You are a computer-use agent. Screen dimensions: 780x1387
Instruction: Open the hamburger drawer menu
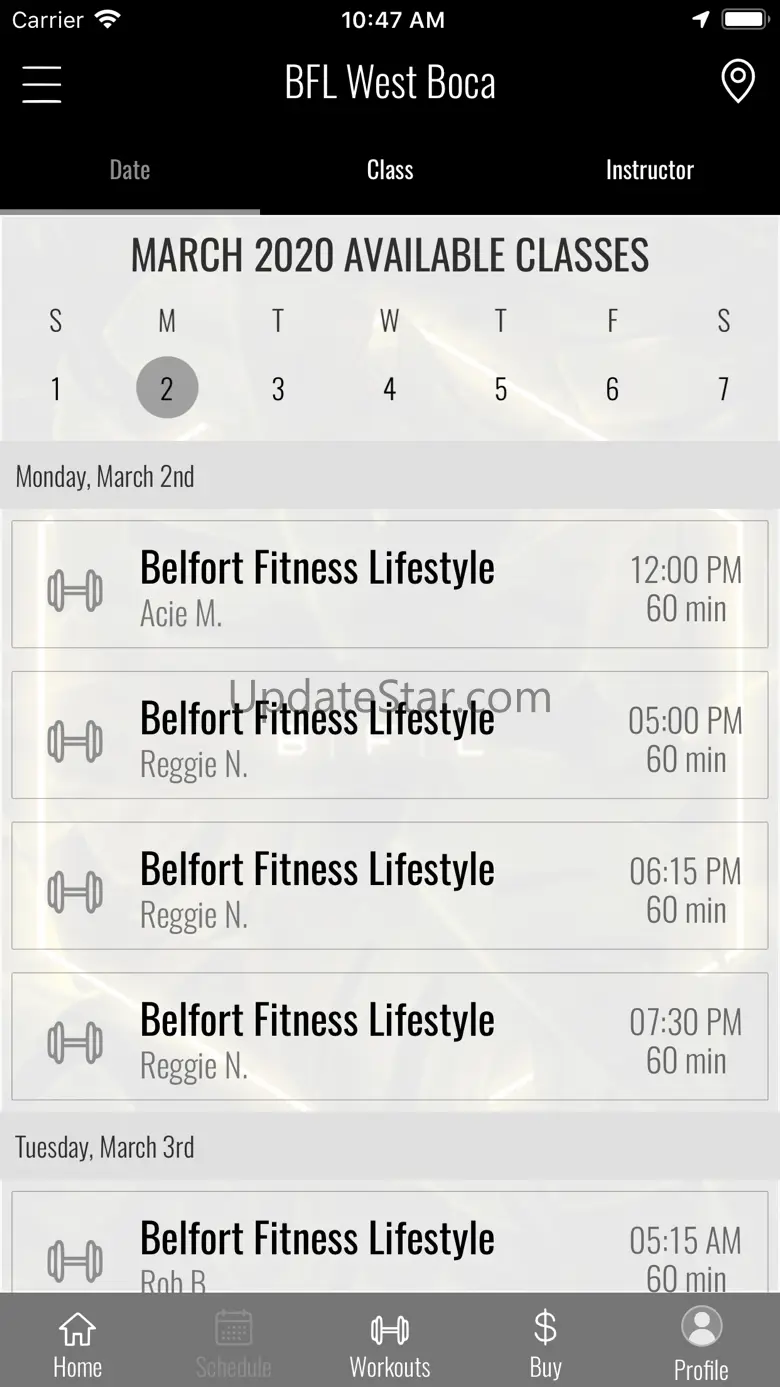click(x=42, y=84)
